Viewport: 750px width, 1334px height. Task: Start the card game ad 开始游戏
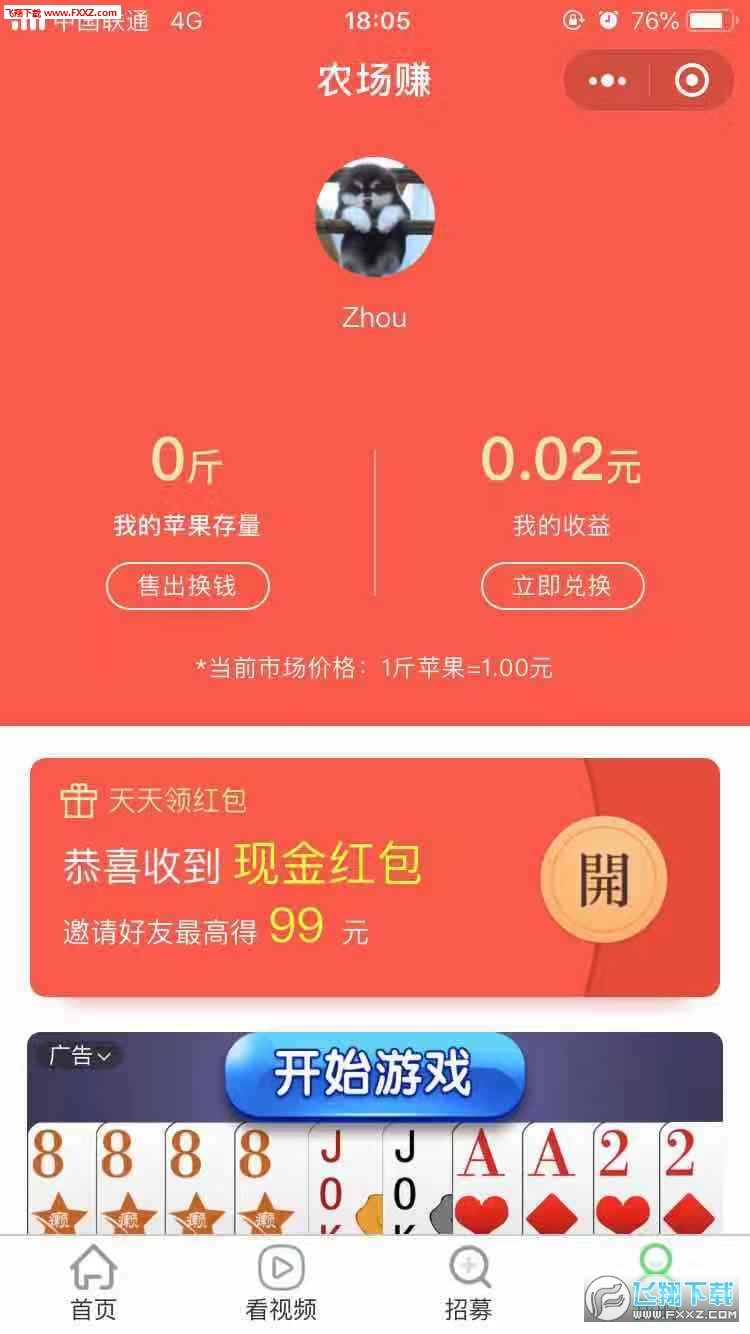click(x=374, y=1075)
